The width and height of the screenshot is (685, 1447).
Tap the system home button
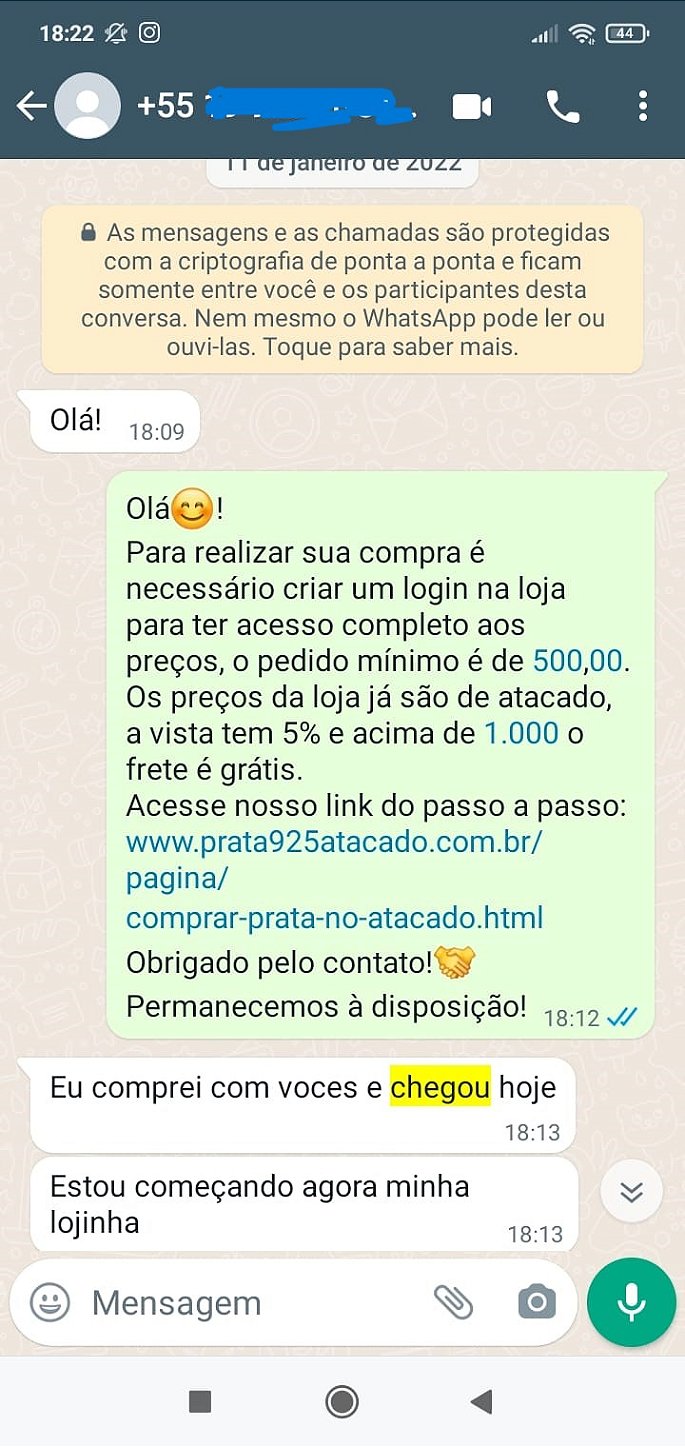point(342,1402)
